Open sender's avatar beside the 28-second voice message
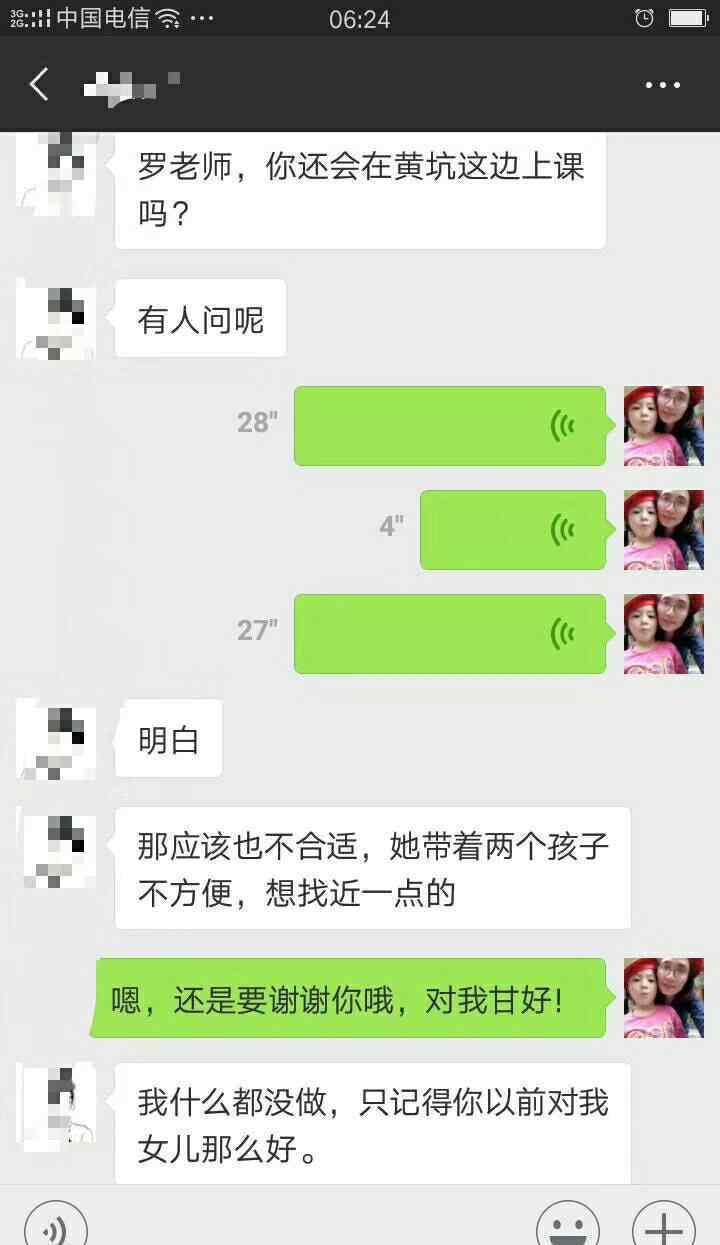 663,426
